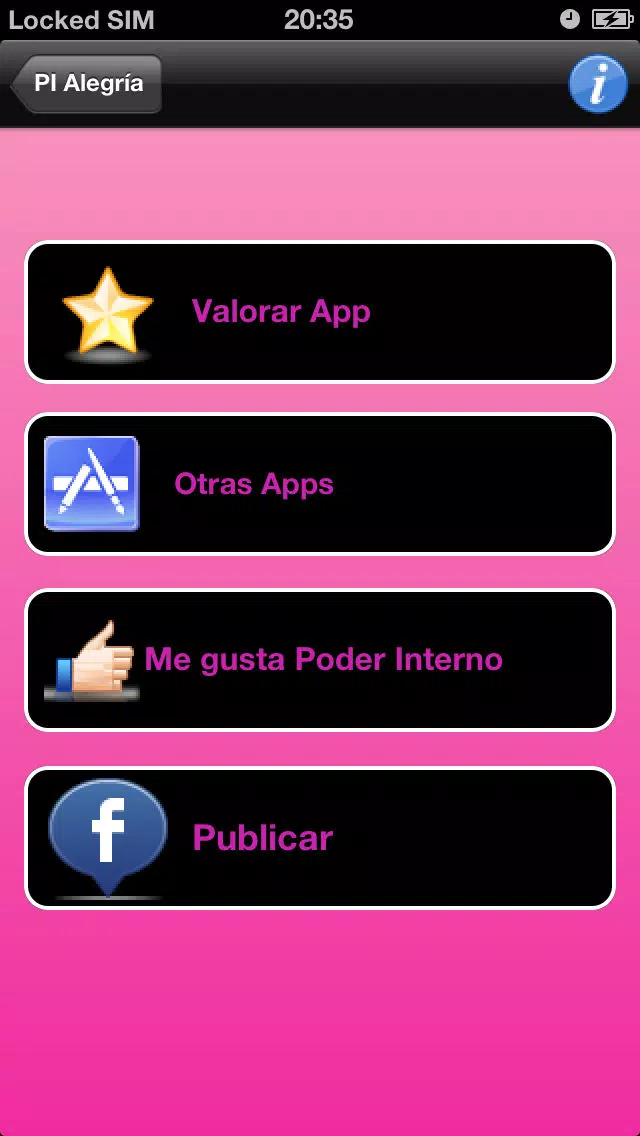Tap Publicar to post on Facebook
The height and width of the screenshot is (1136, 640).
click(x=320, y=838)
